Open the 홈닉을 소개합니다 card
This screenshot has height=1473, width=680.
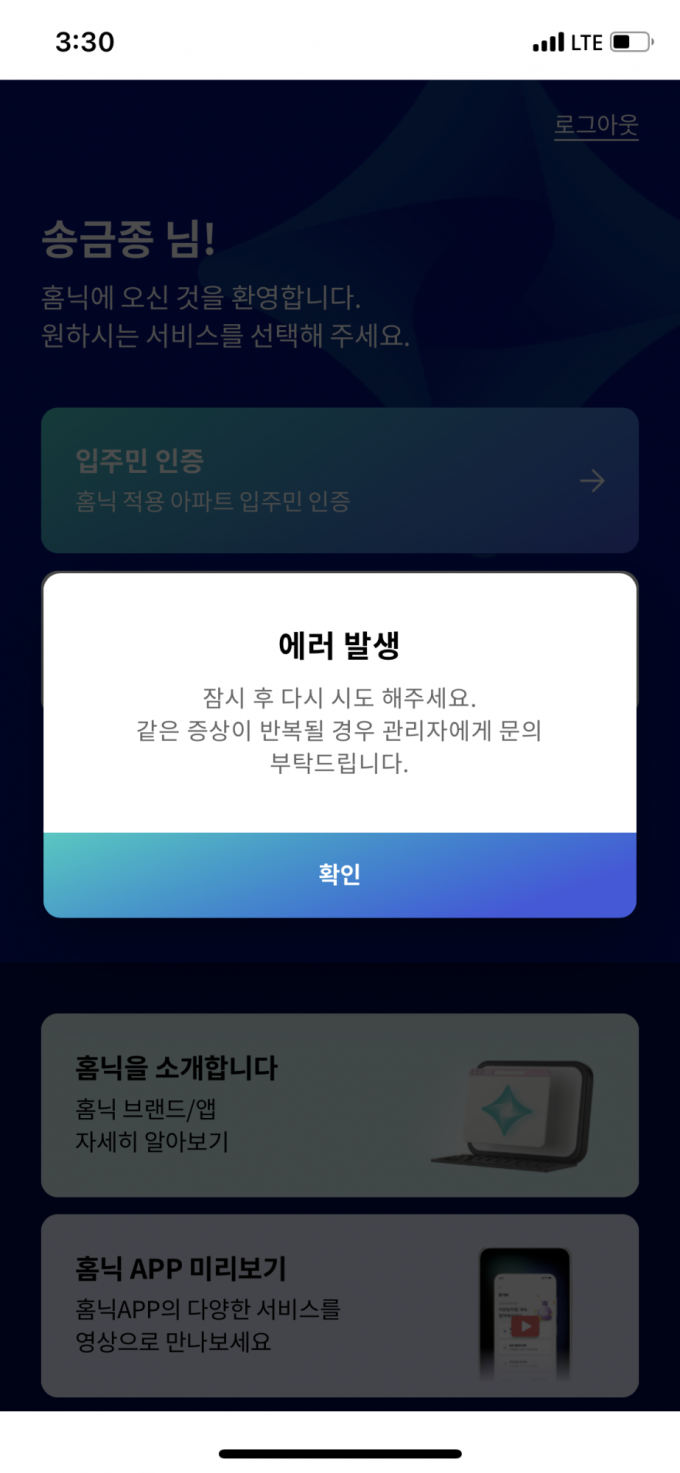coord(340,1104)
